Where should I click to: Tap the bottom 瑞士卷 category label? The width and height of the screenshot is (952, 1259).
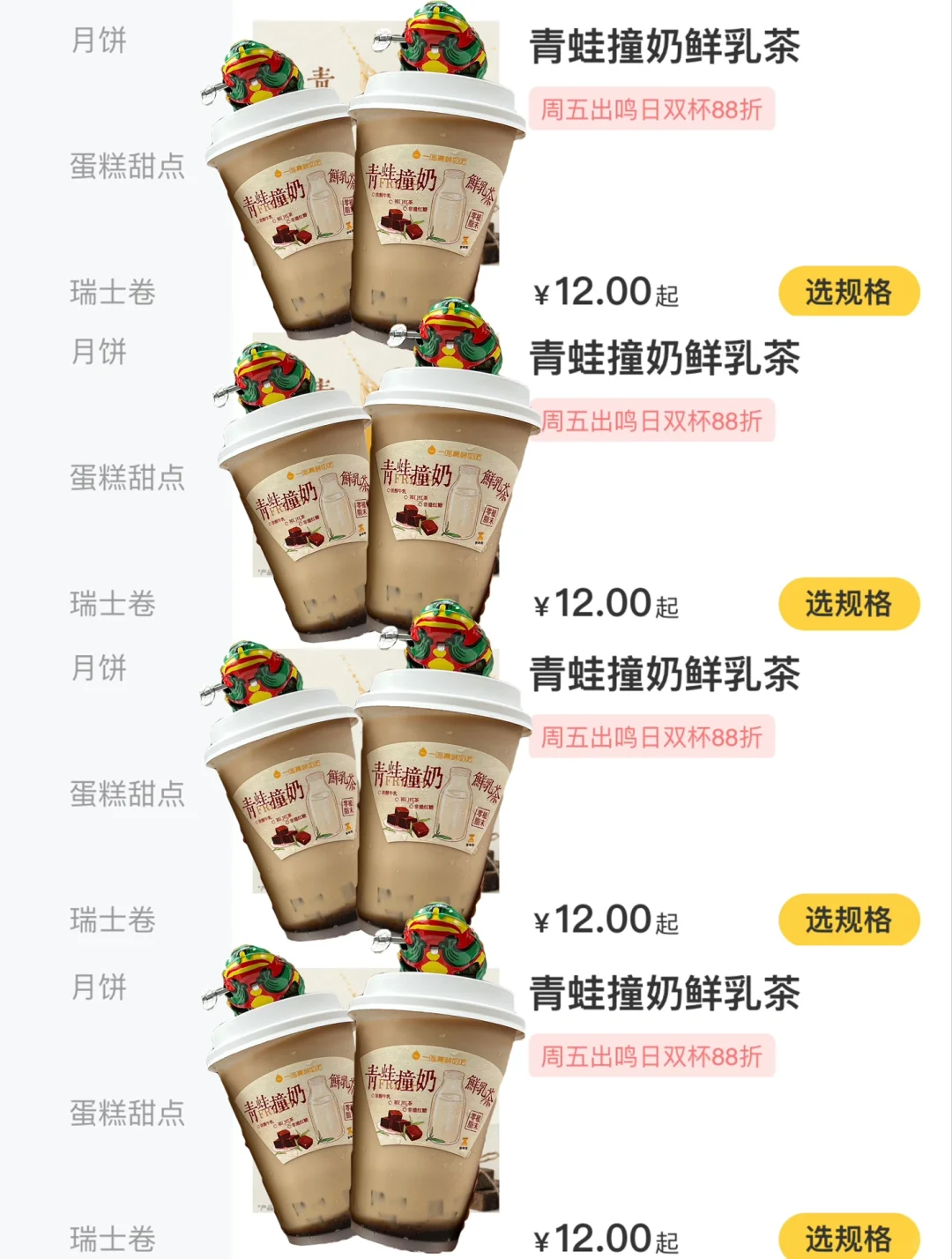[112, 1238]
